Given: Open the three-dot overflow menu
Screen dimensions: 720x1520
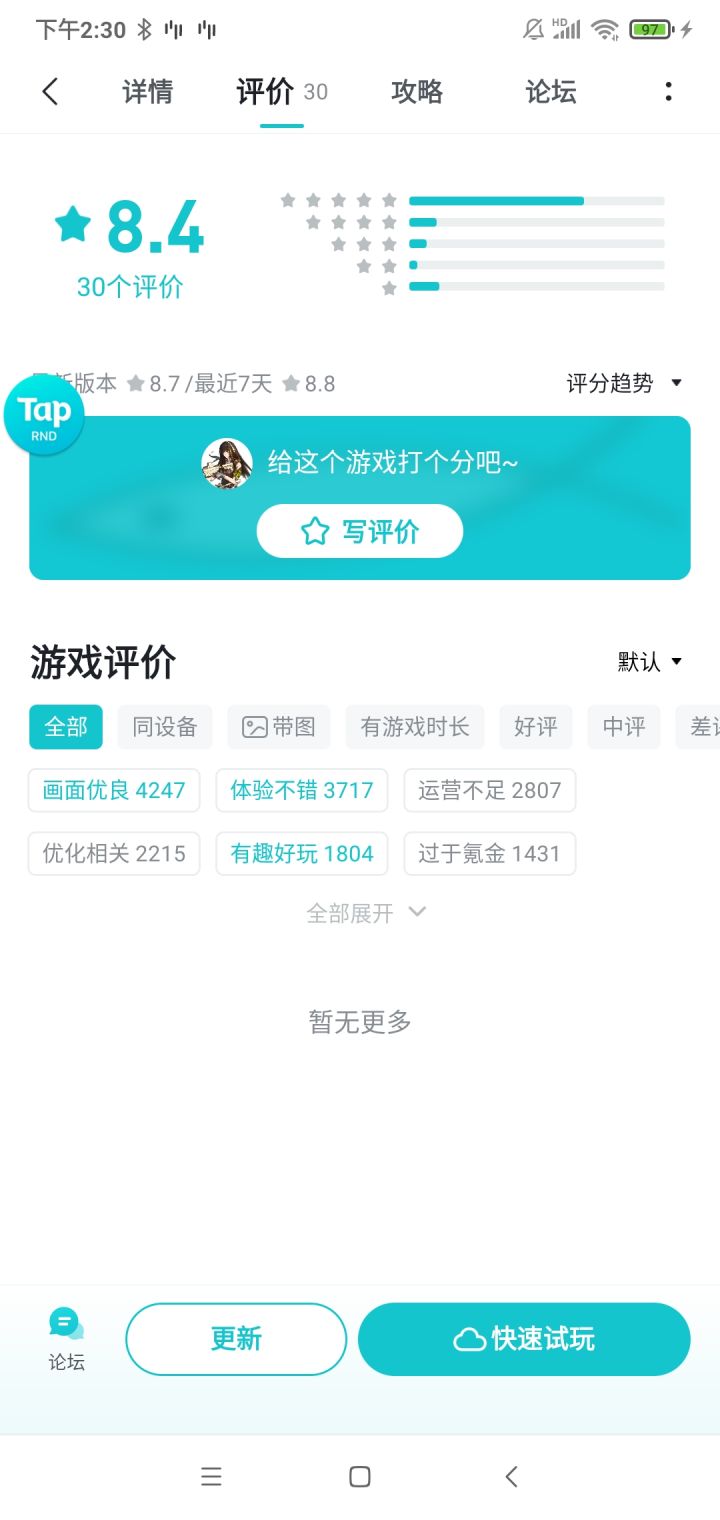Looking at the screenshot, I should (668, 91).
